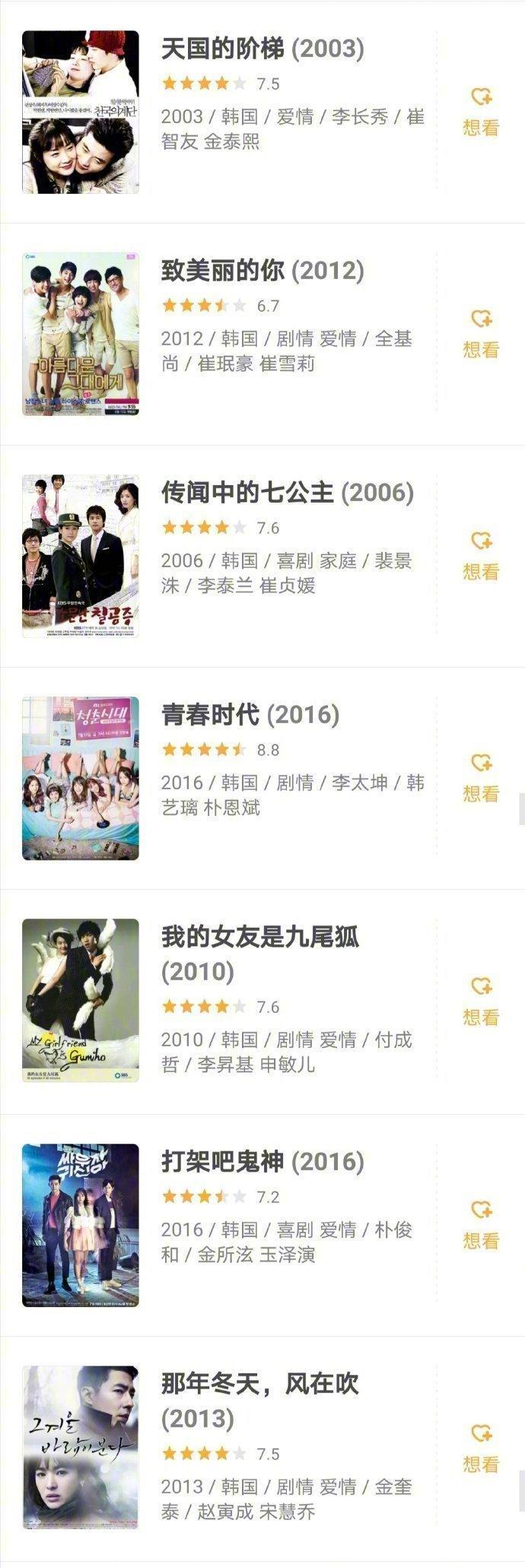Tap 想看 for 传闻中的七公主
The height and width of the screenshot is (1568, 525).
click(481, 555)
